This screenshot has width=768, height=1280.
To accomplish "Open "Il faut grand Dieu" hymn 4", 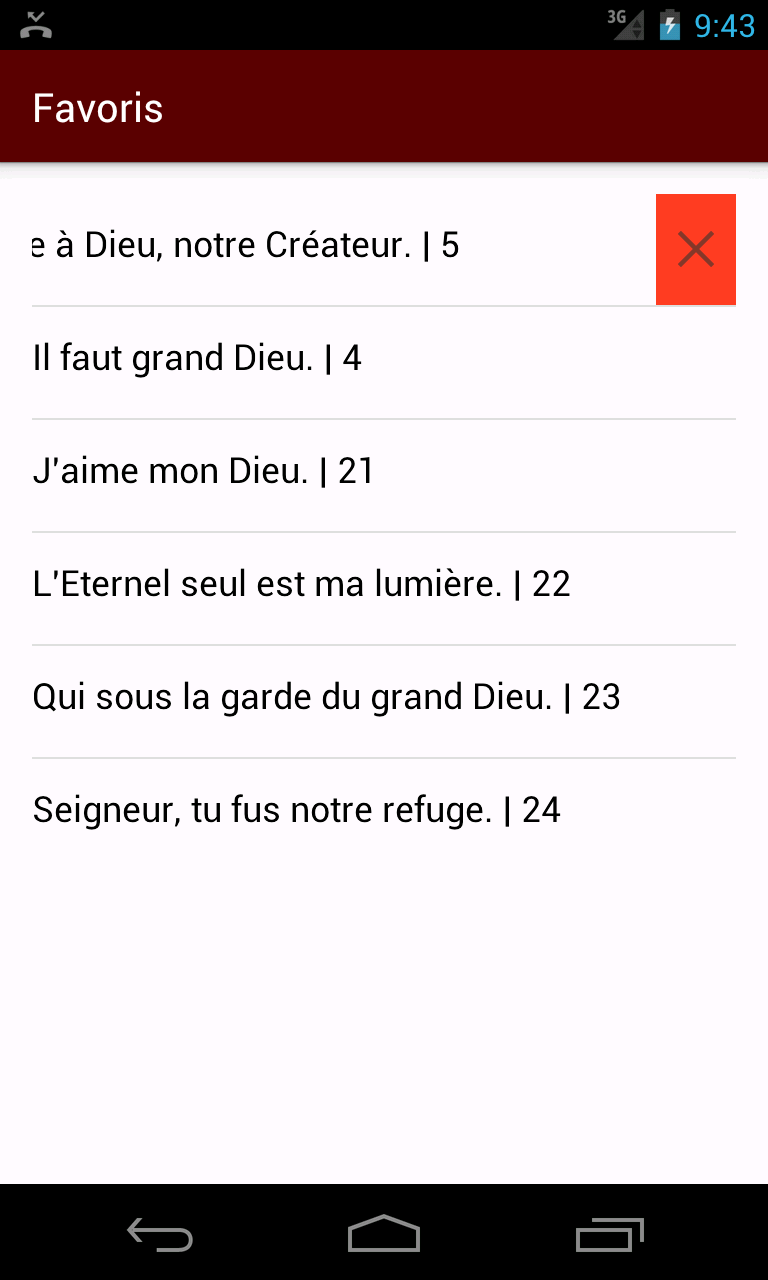I will point(384,362).
